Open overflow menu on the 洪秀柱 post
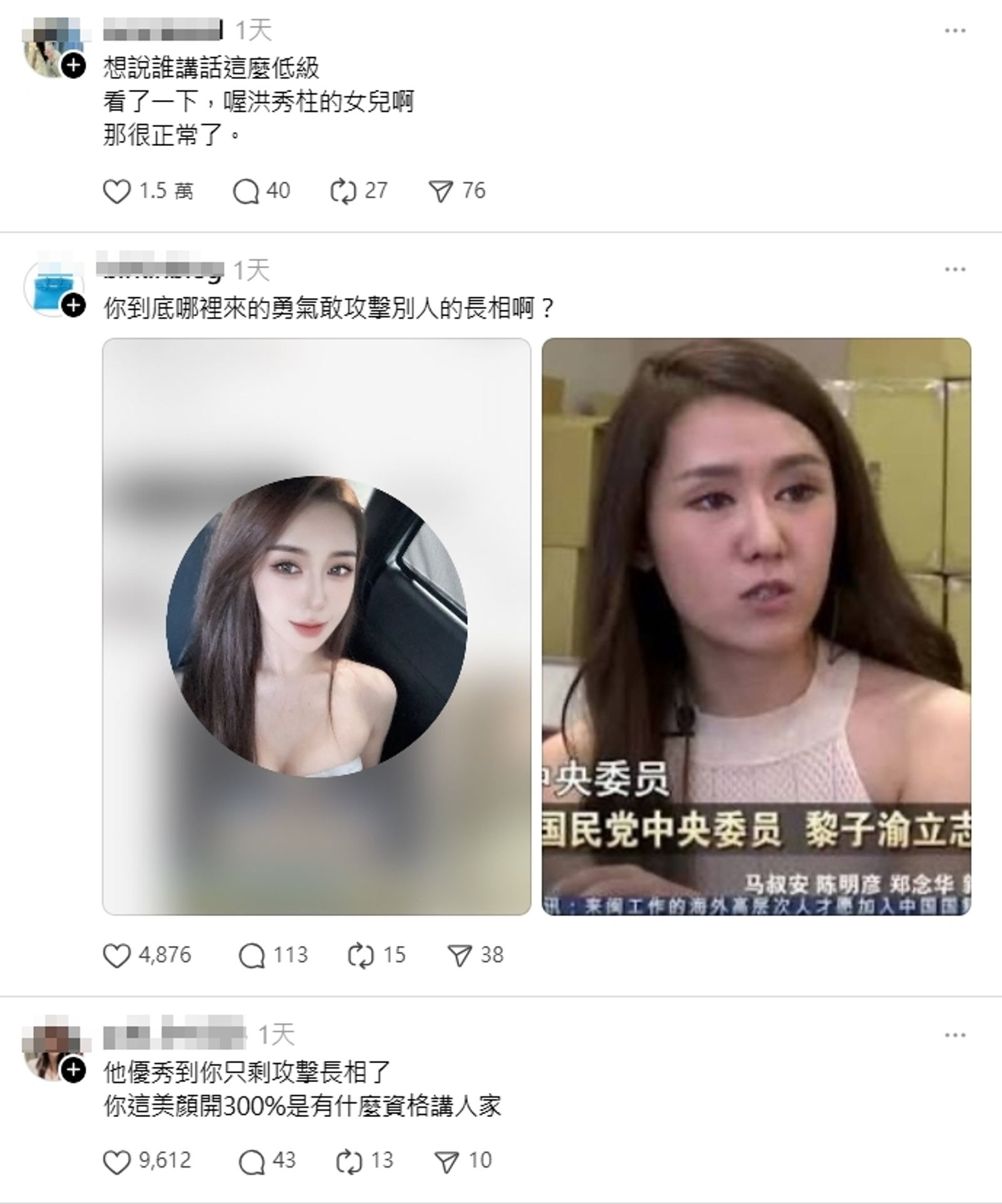The image size is (1002, 1204). click(954, 31)
